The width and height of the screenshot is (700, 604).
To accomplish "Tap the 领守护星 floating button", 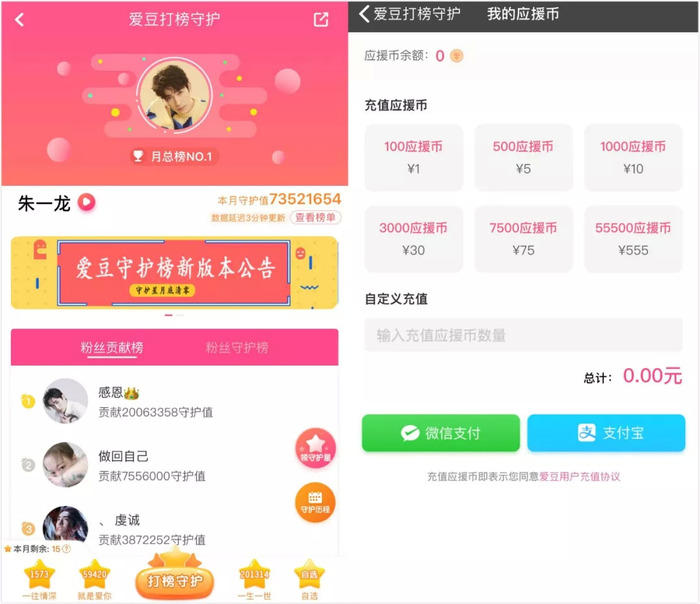I will tap(315, 447).
